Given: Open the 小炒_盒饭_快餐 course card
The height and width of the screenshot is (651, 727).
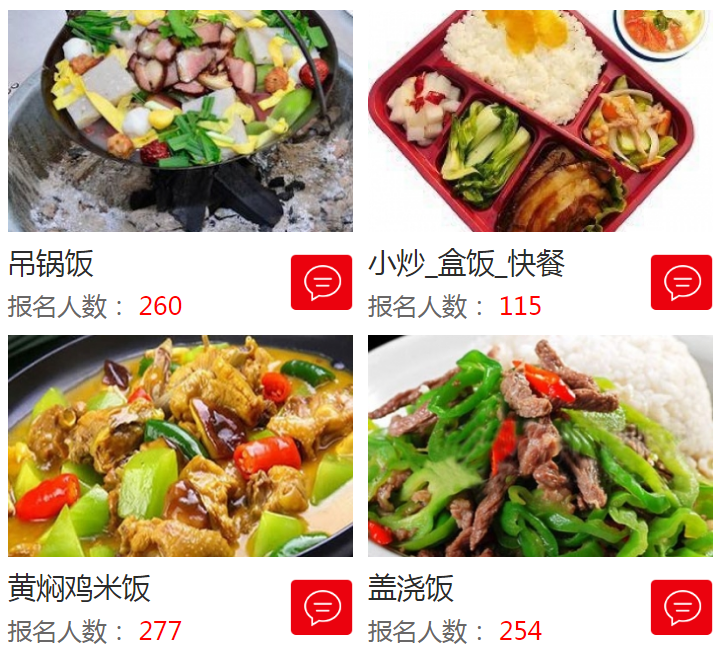Looking at the screenshot, I should (540, 121).
